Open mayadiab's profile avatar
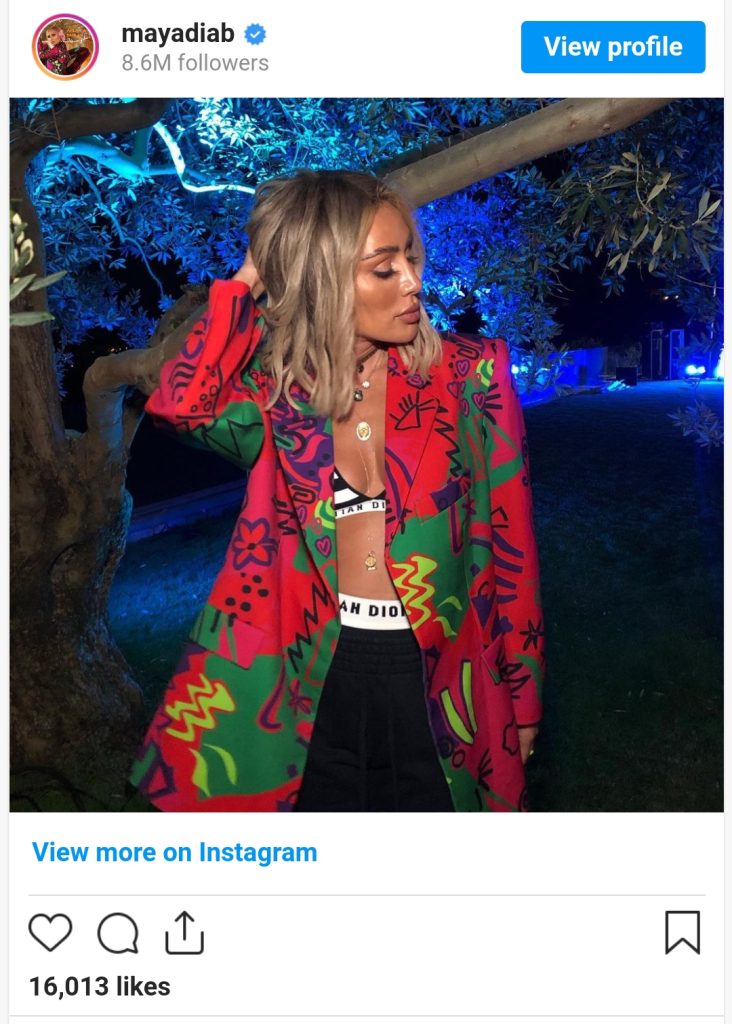 point(65,47)
